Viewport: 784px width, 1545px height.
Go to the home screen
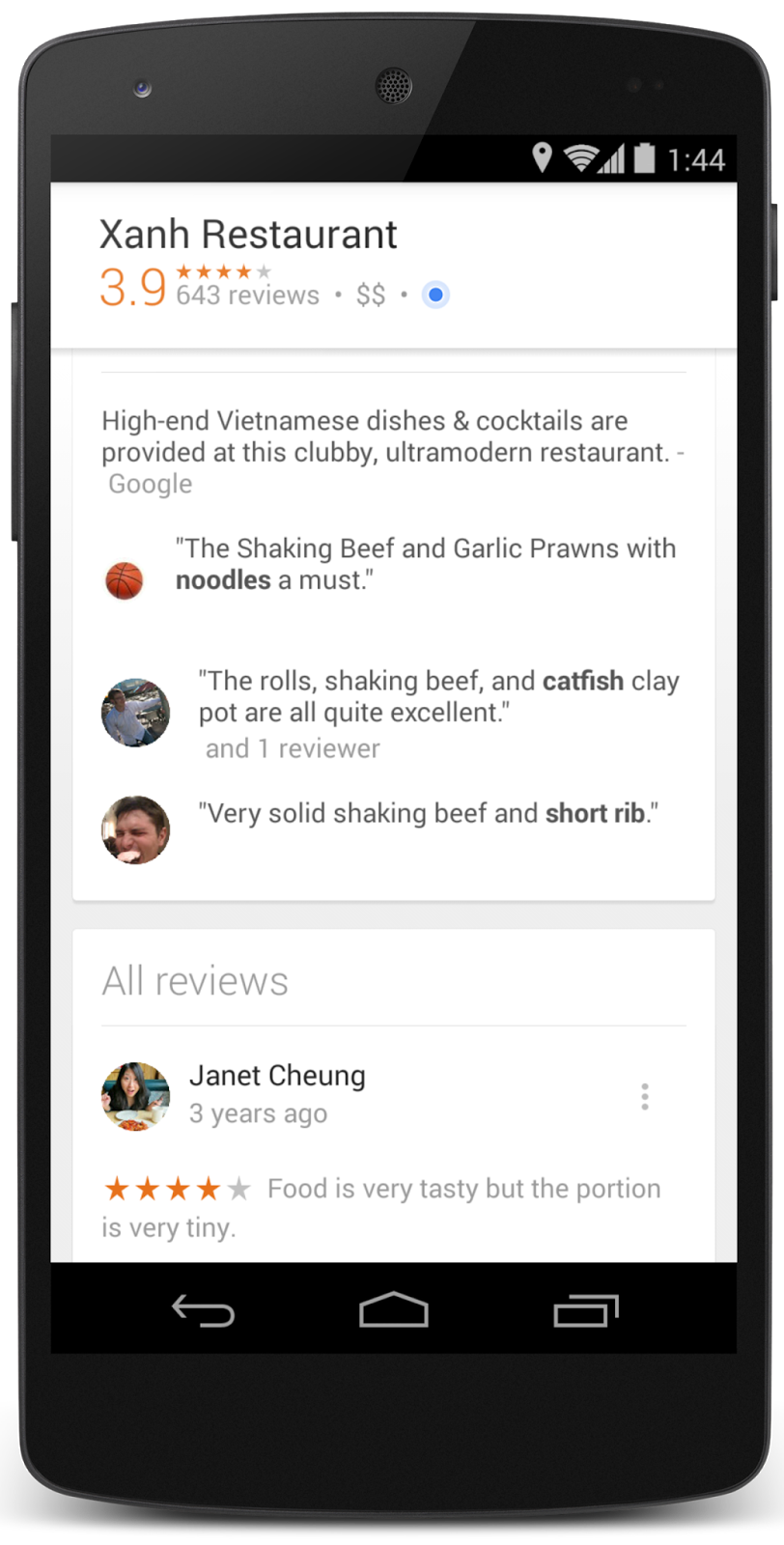[x=393, y=1310]
